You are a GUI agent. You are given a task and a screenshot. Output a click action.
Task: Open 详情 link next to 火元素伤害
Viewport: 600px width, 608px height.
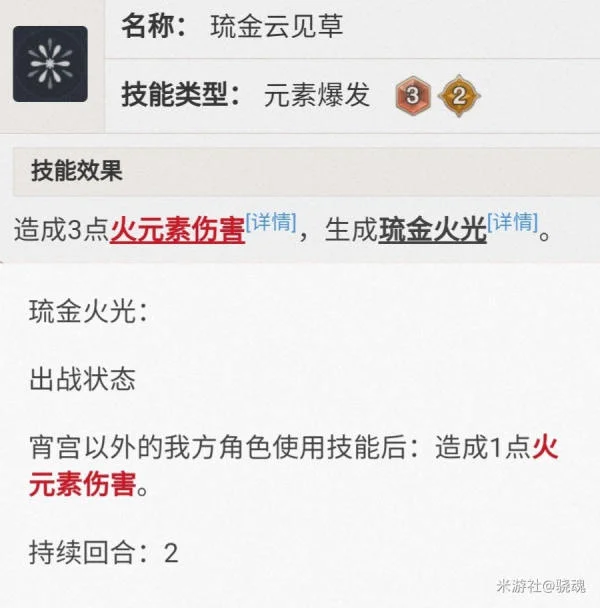270,221
